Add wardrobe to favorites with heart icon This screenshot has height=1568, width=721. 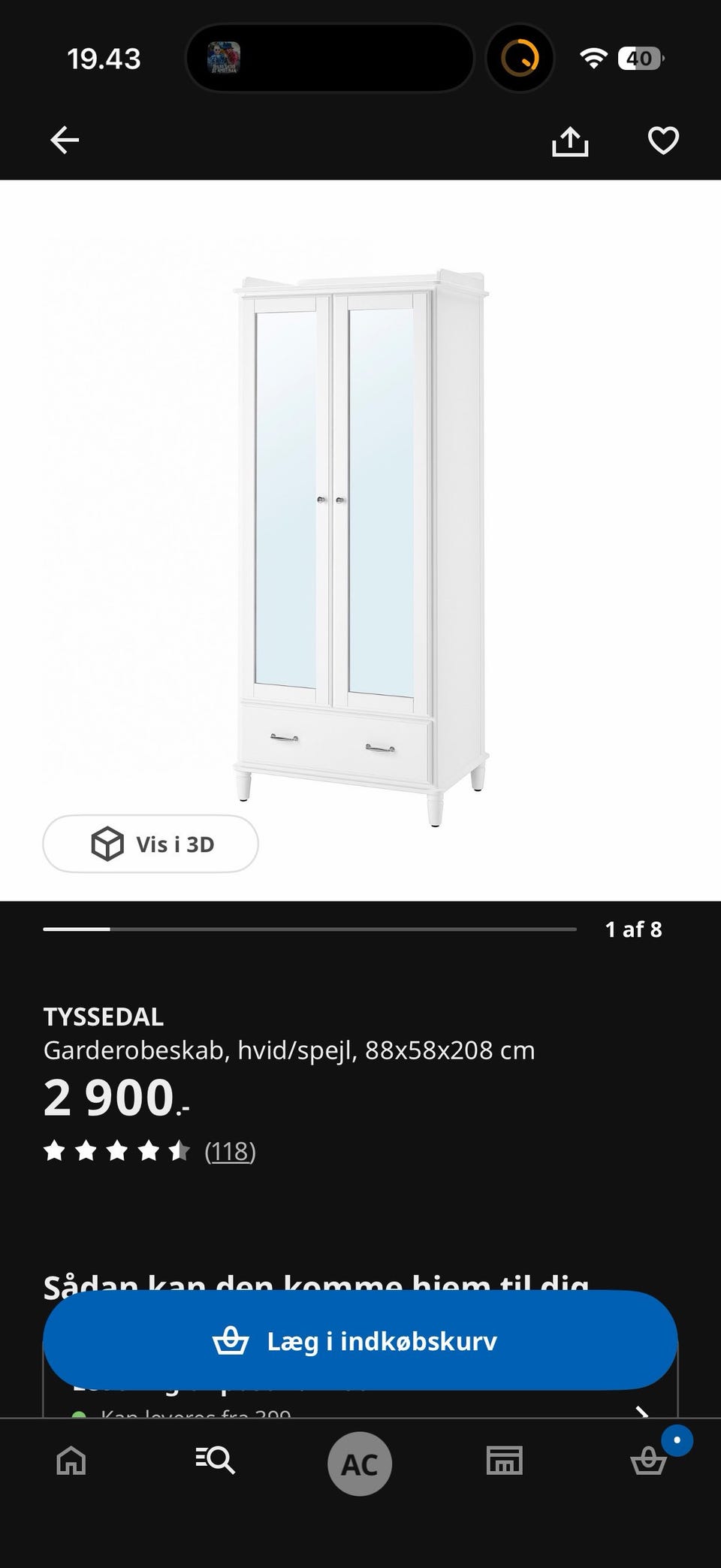tap(663, 140)
